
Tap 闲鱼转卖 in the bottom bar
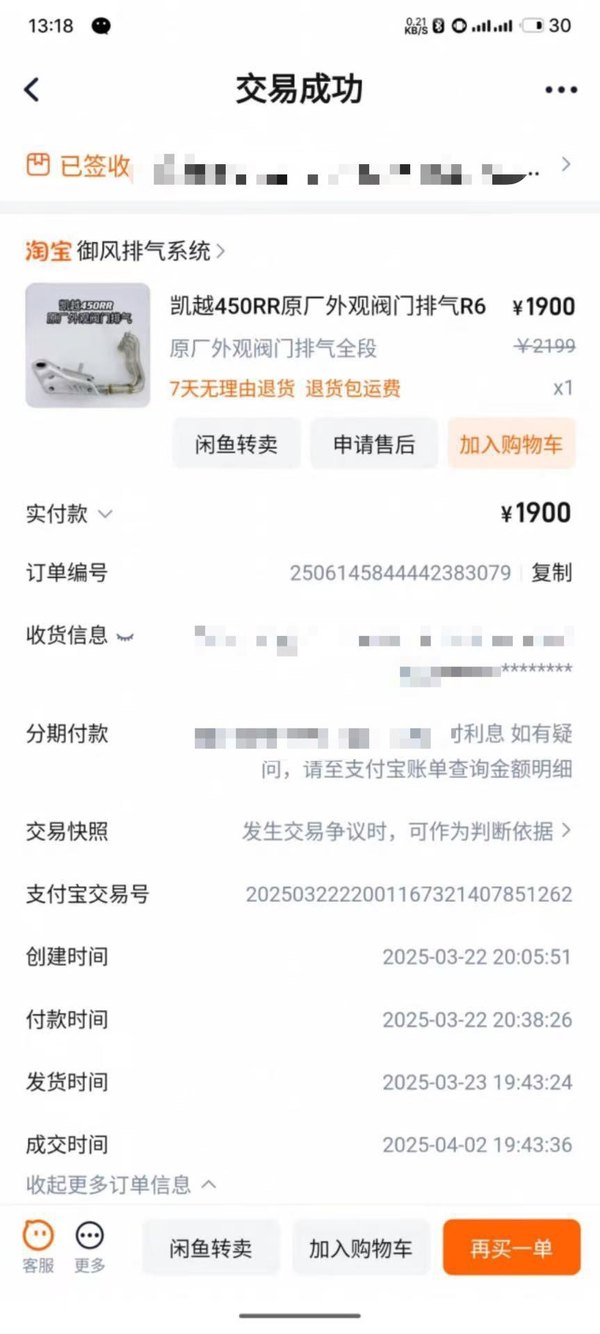[210, 1248]
